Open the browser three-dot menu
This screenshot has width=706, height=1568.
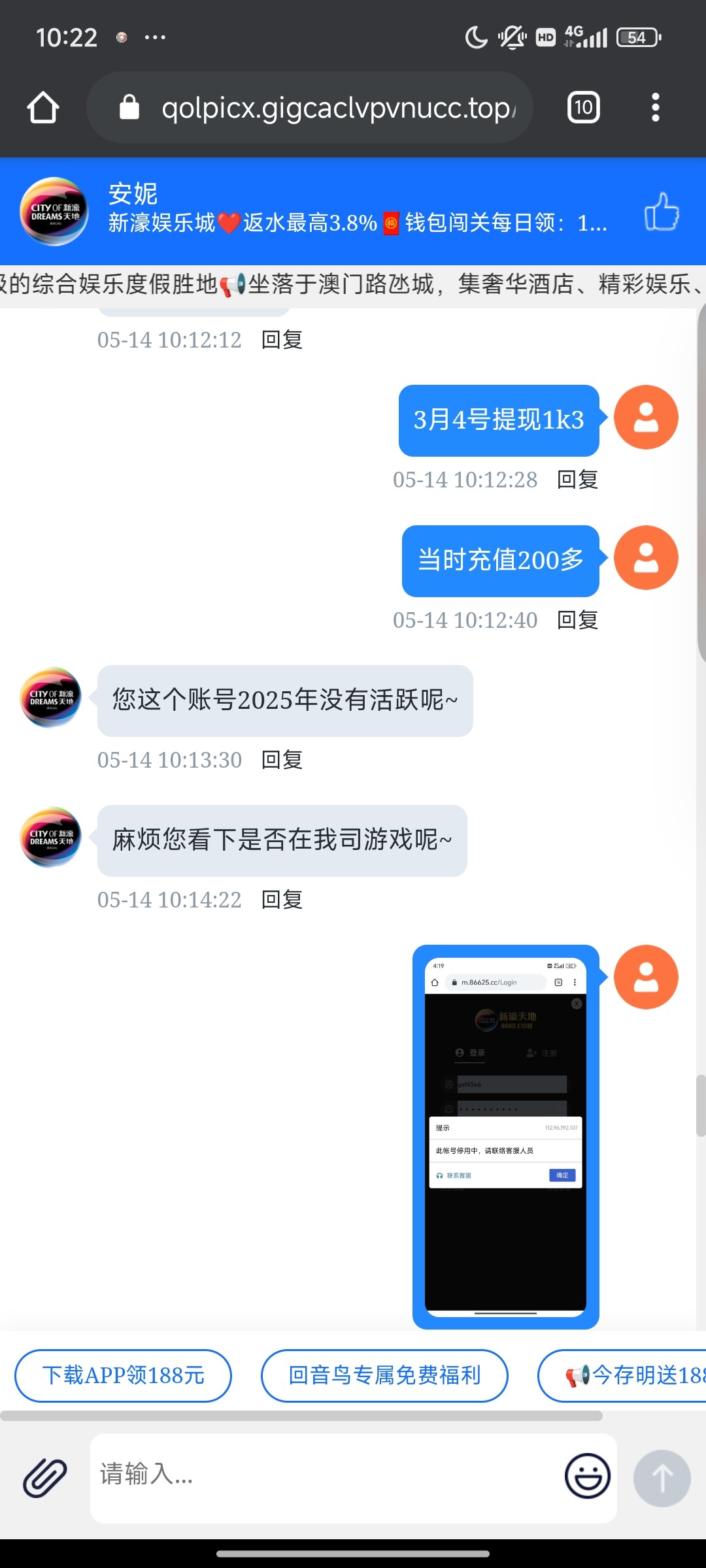click(x=656, y=106)
